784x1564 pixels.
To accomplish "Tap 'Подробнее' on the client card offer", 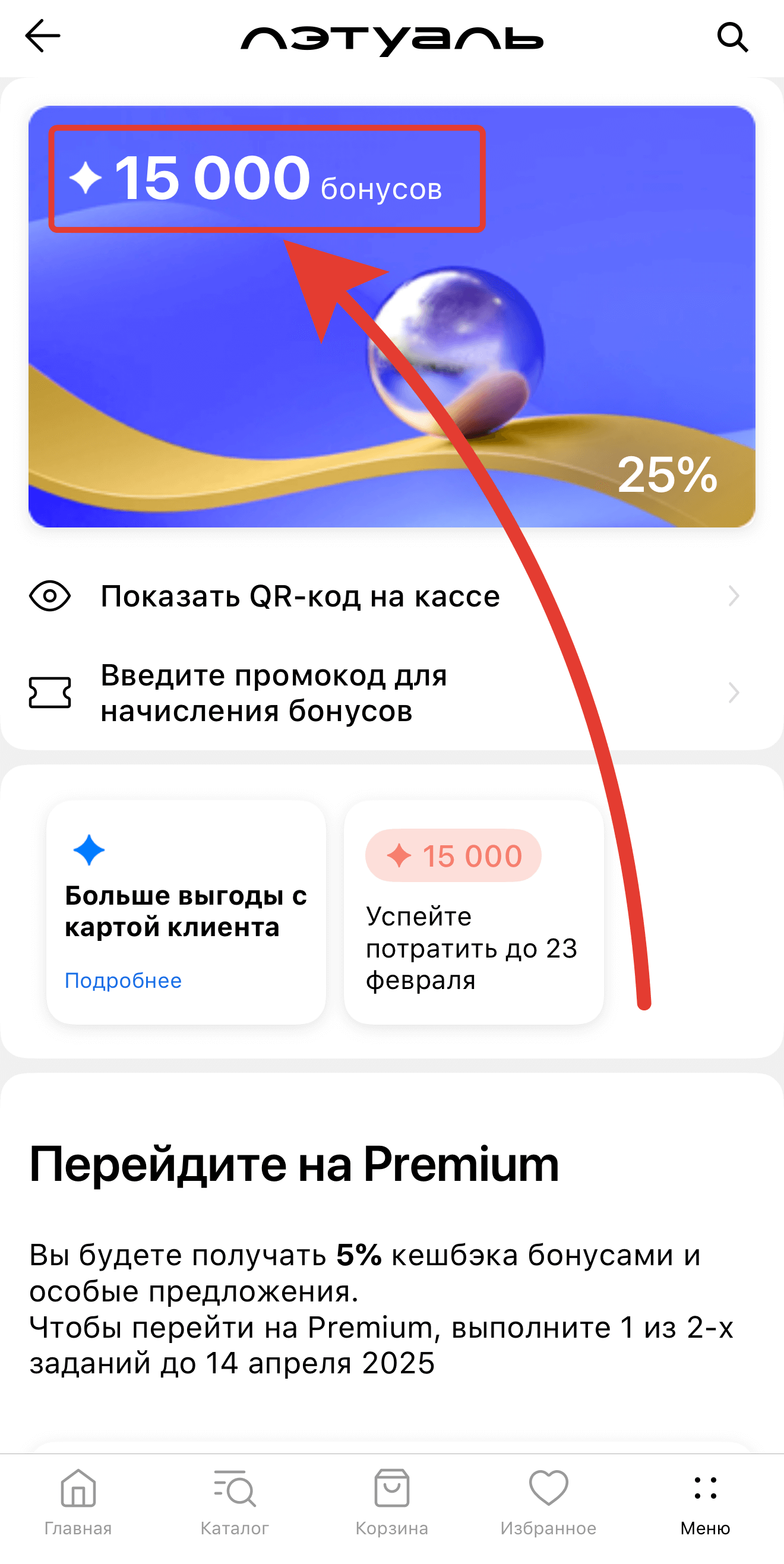I will [x=123, y=980].
